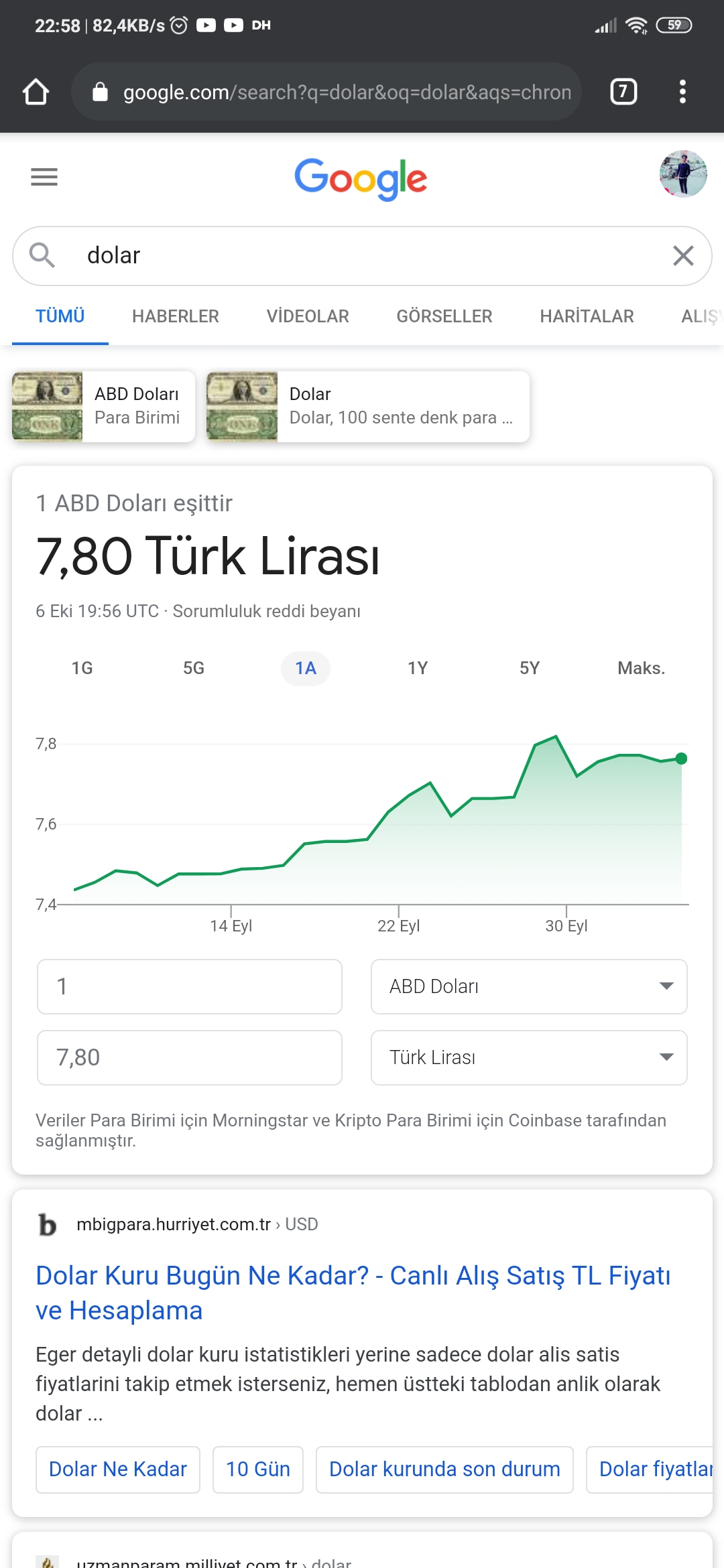This screenshot has width=724, height=1568.
Task: Open the browser home page icon
Action: 36,92
